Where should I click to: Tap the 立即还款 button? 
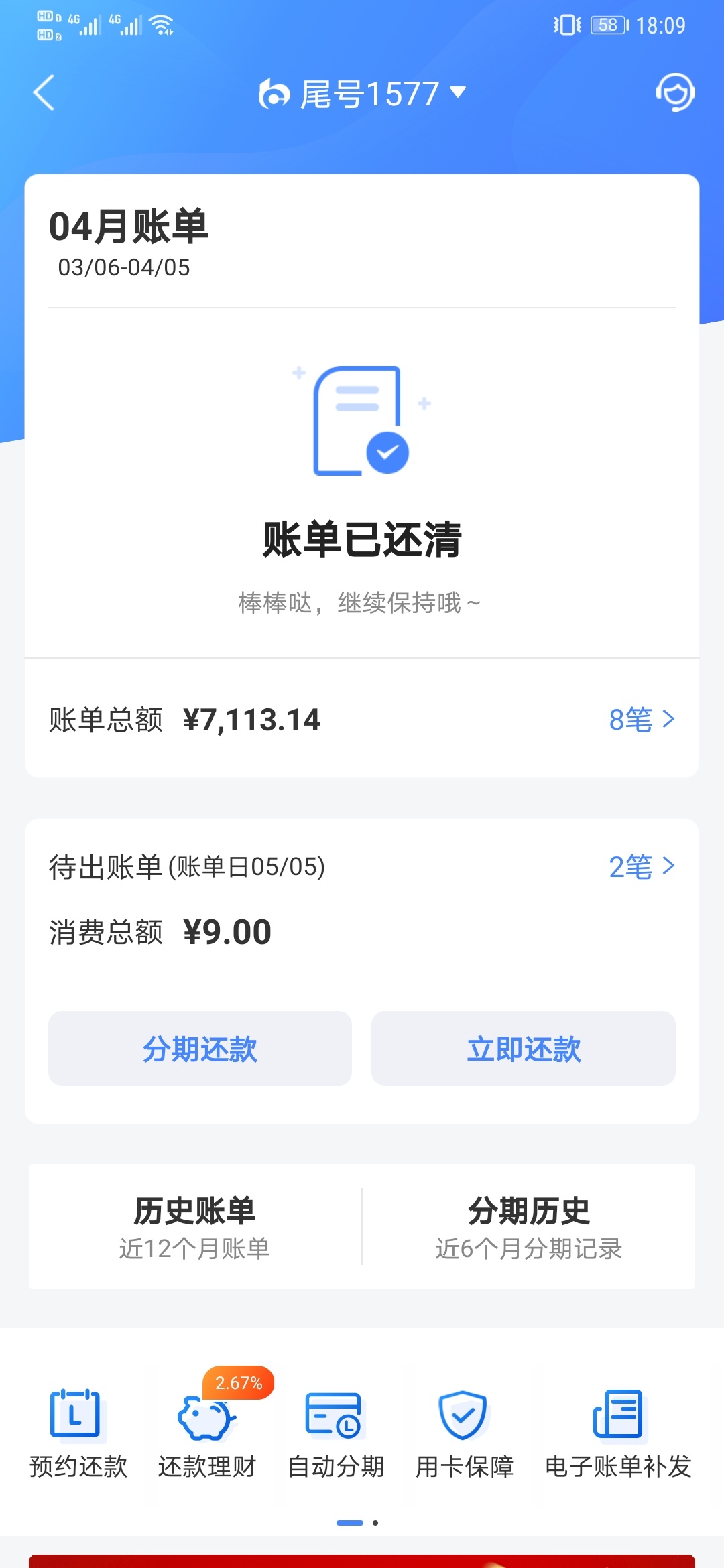(524, 1048)
